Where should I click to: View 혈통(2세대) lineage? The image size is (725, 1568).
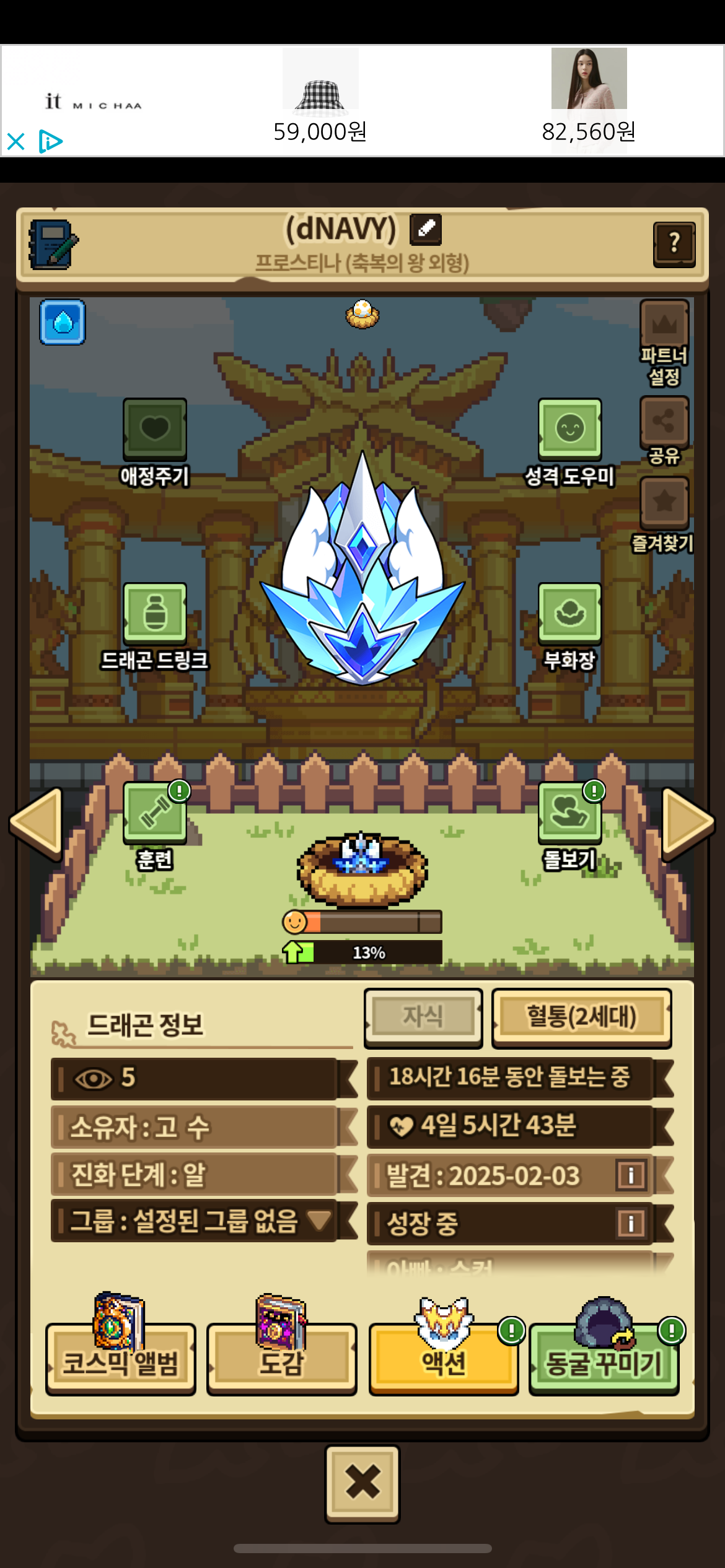point(582,1017)
